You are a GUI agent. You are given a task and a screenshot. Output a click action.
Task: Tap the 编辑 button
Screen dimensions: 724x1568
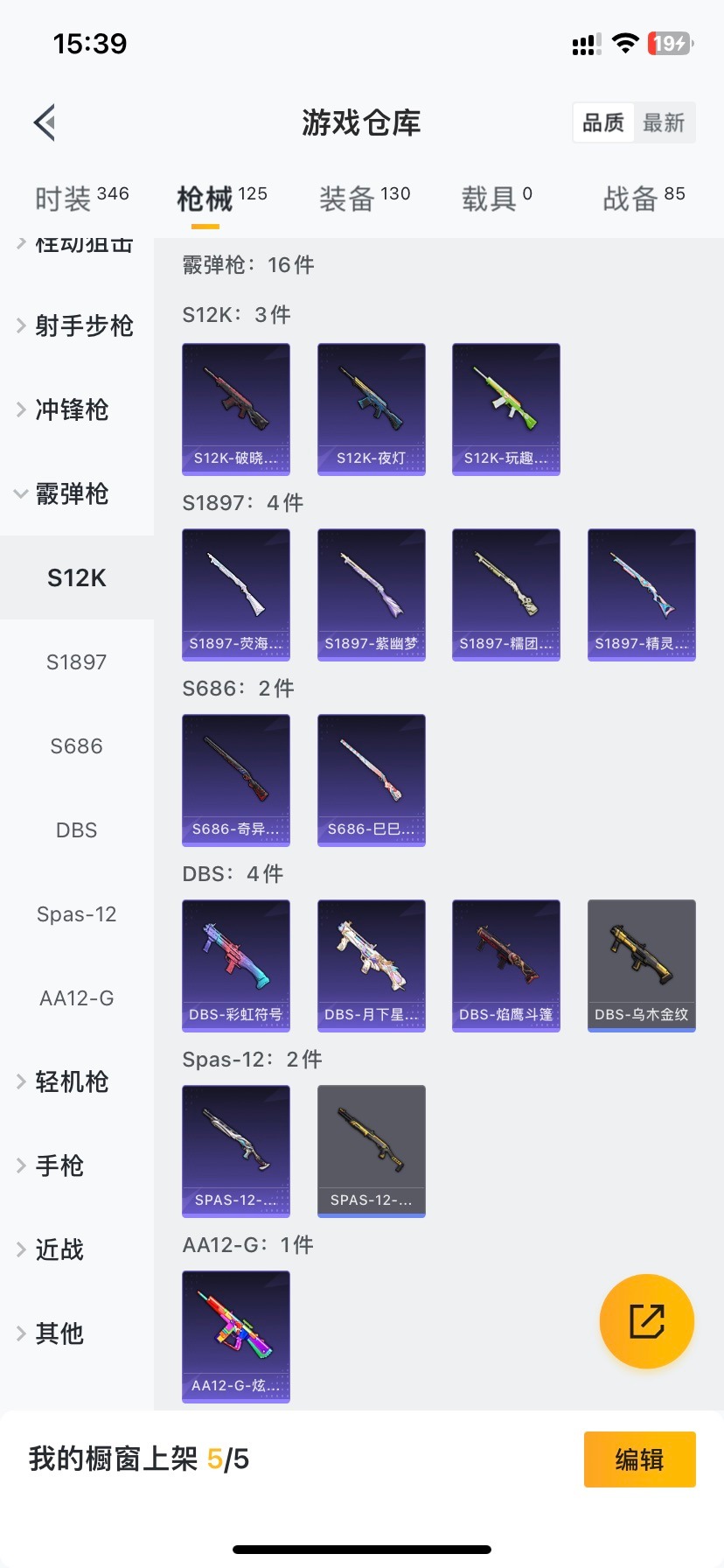click(x=639, y=1459)
